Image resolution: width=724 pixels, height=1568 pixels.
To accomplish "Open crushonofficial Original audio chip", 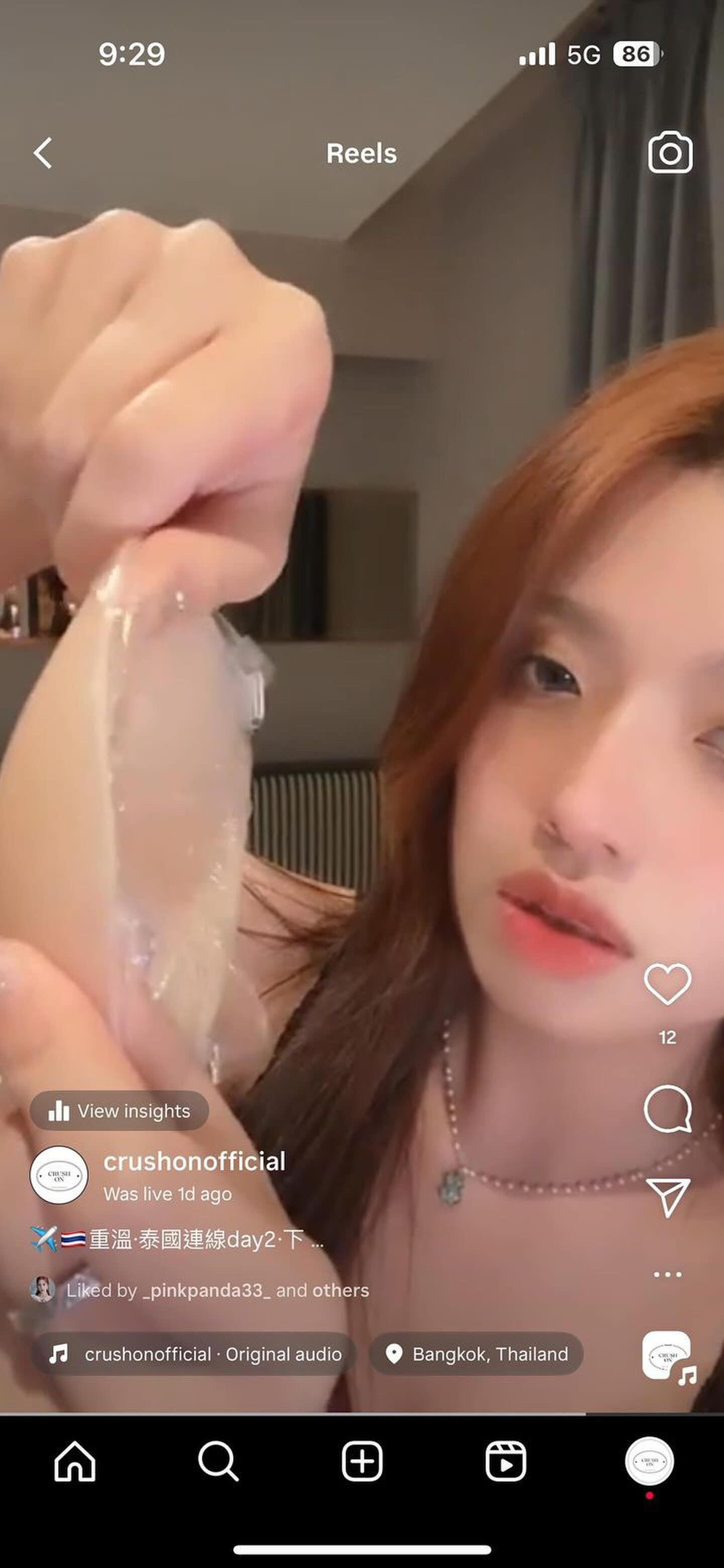I will click(x=194, y=1354).
